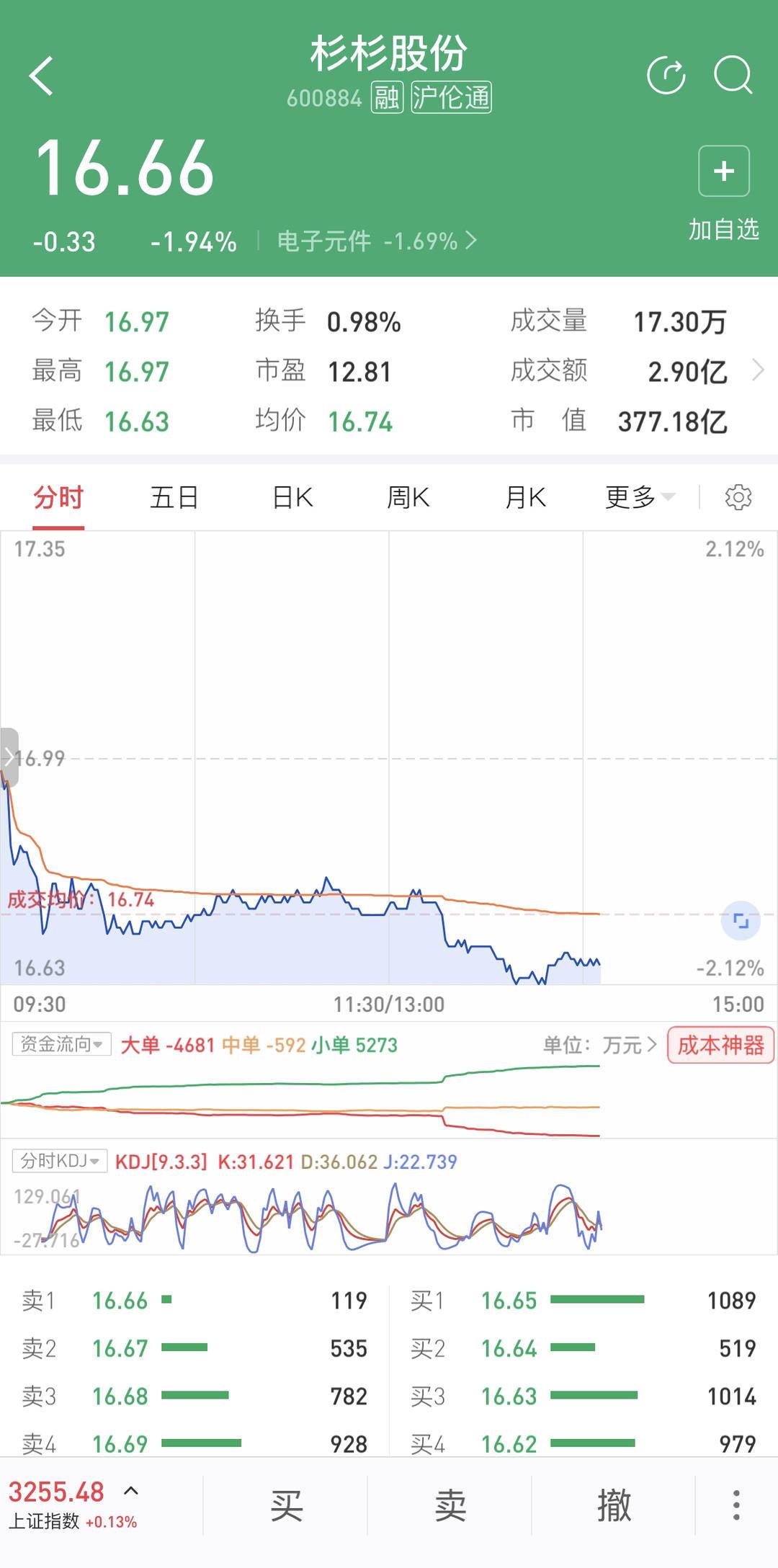This screenshot has width=778, height=1568.
Task: Switch to the 月K chart tab
Action: [525, 497]
